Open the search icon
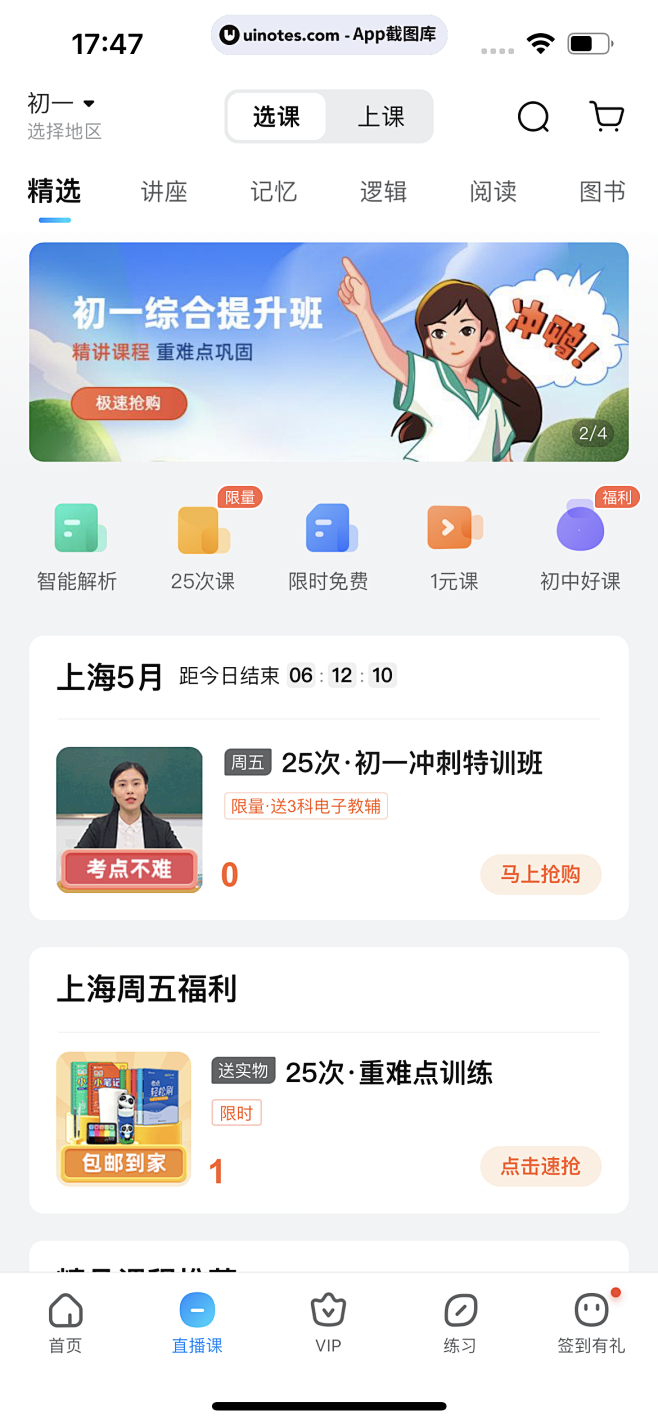Screen dimensions: 658x1424 pos(533,117)
